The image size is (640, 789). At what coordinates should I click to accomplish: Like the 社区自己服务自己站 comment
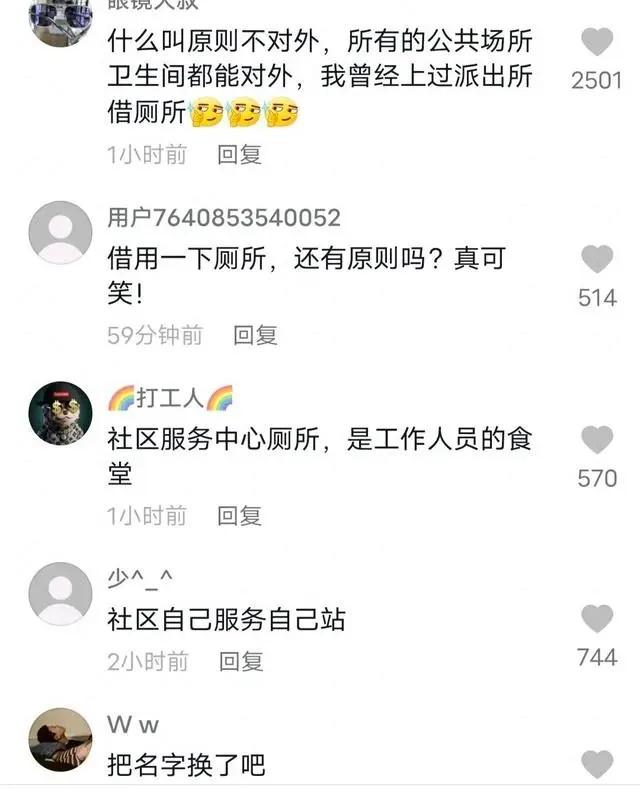(x=597, y=619)
